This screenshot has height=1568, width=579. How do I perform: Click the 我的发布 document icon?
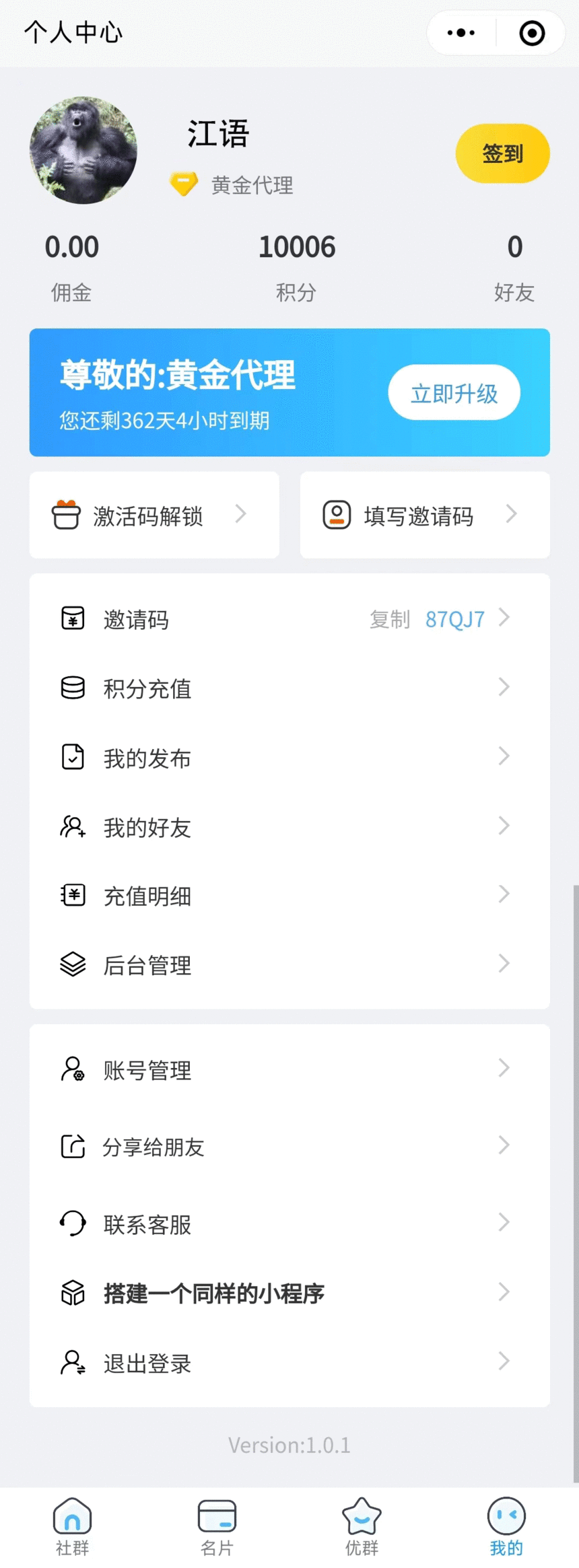click(x=73, y=756)
